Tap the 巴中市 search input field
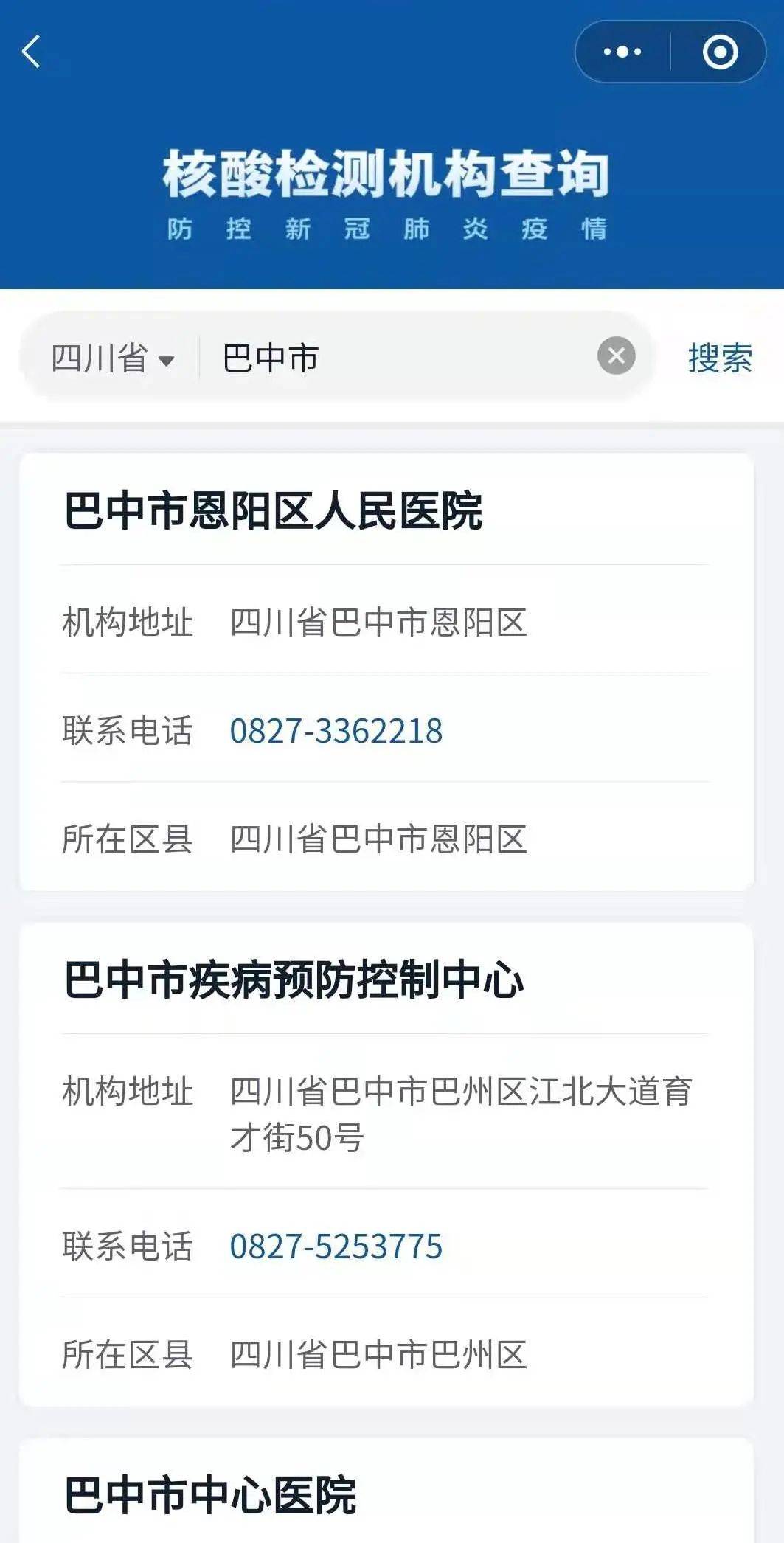 (398, 358)
